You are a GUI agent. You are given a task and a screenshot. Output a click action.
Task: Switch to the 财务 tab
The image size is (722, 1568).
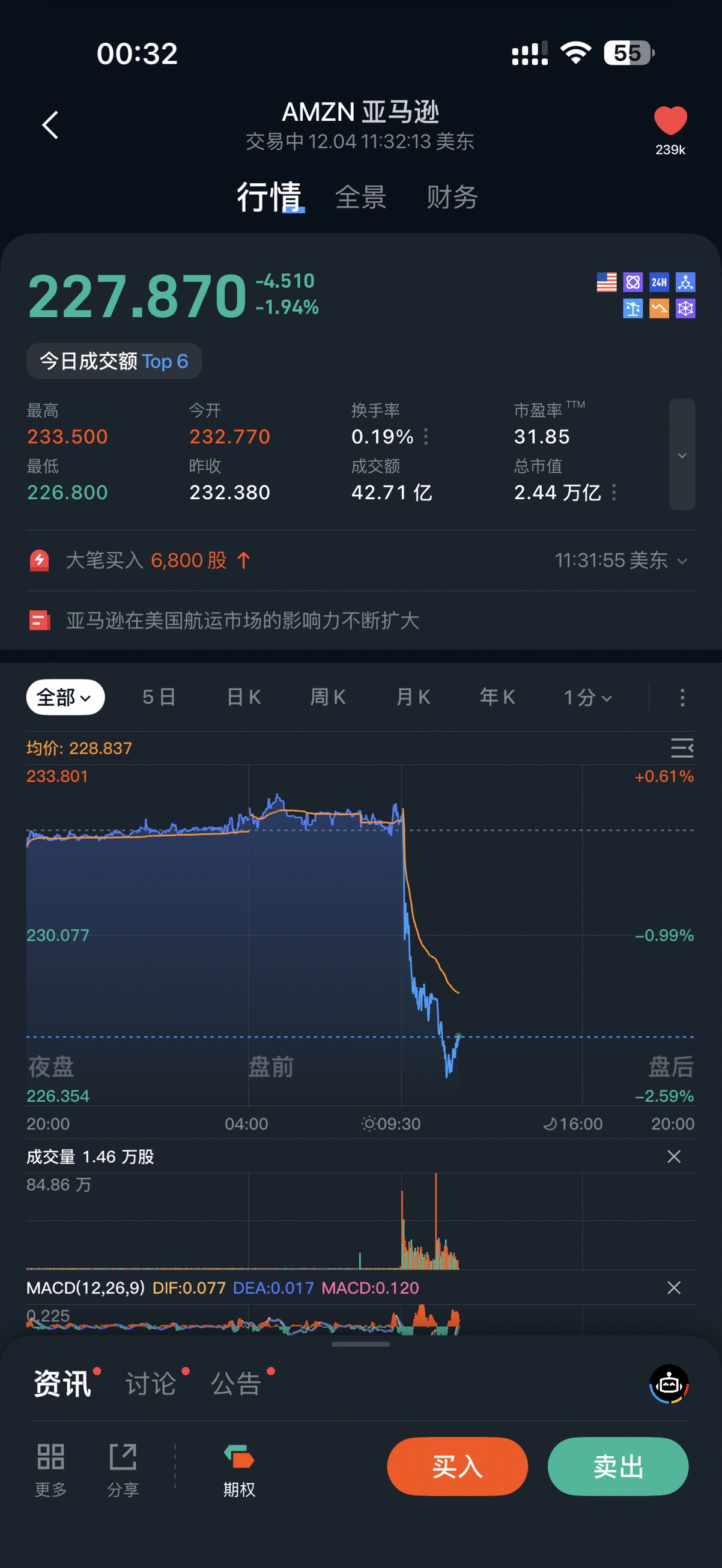pyautogui.click(x=452, y=197)
